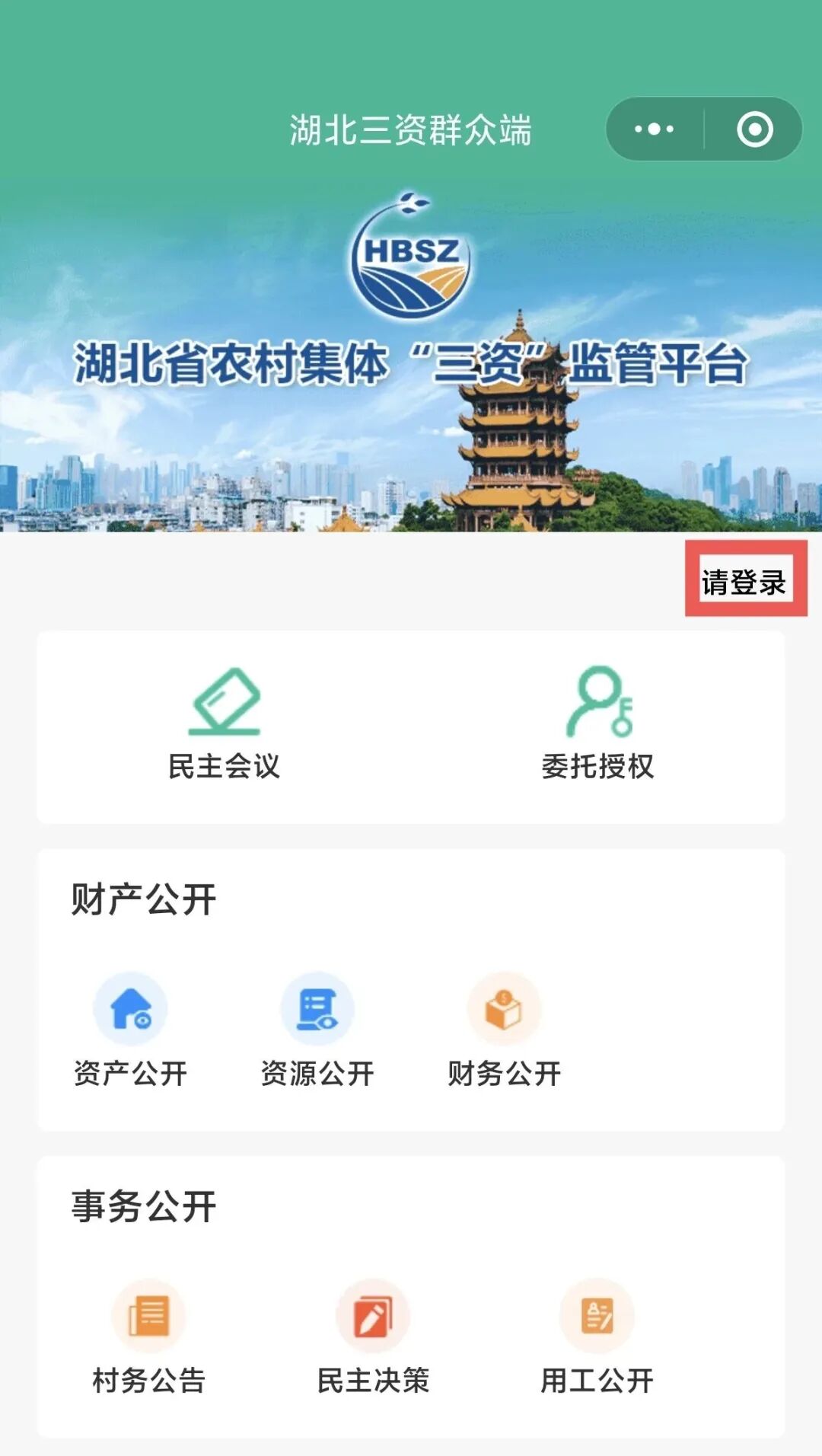Screen dimensions: 822x1456
Task: Open 用工公开
Action: (597, 1337)
